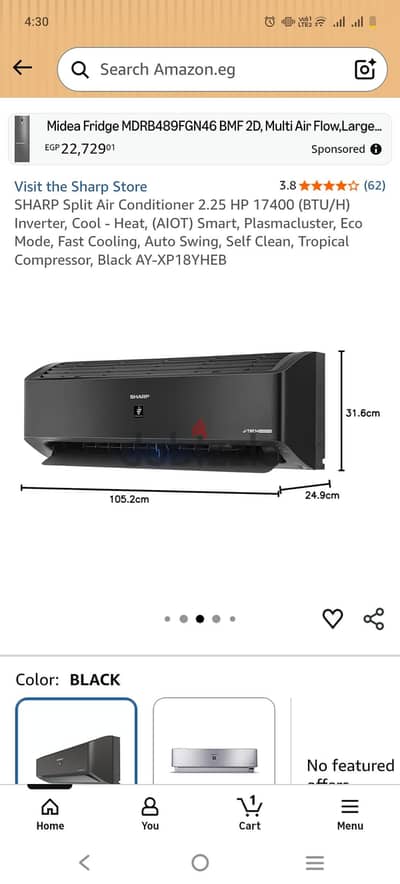View the air conditioner dimensions image
Image resolution: width=400 pixels, height=884 pixels.
coord(200,427)
